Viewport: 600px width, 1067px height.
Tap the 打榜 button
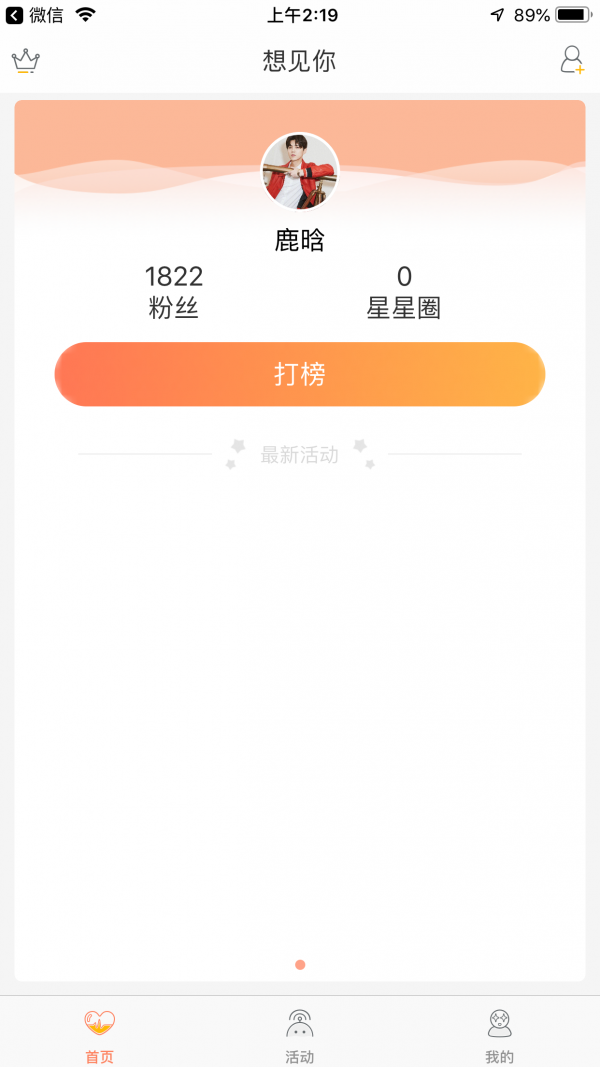point(300,374)
